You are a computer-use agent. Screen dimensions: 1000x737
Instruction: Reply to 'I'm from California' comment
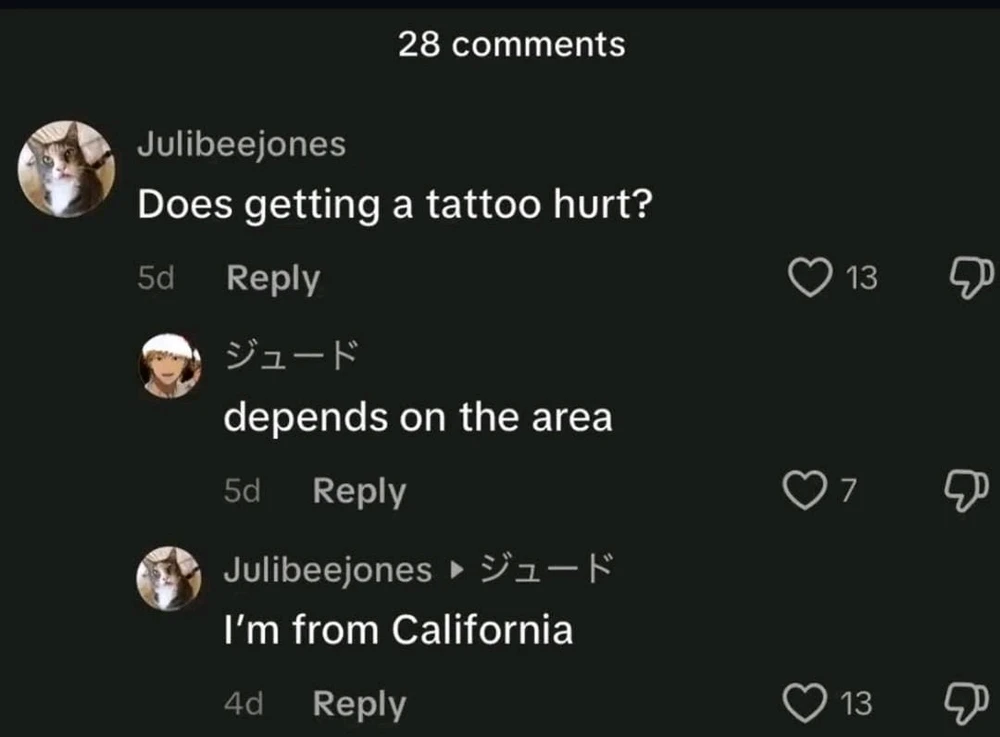[x=359, y=704]
